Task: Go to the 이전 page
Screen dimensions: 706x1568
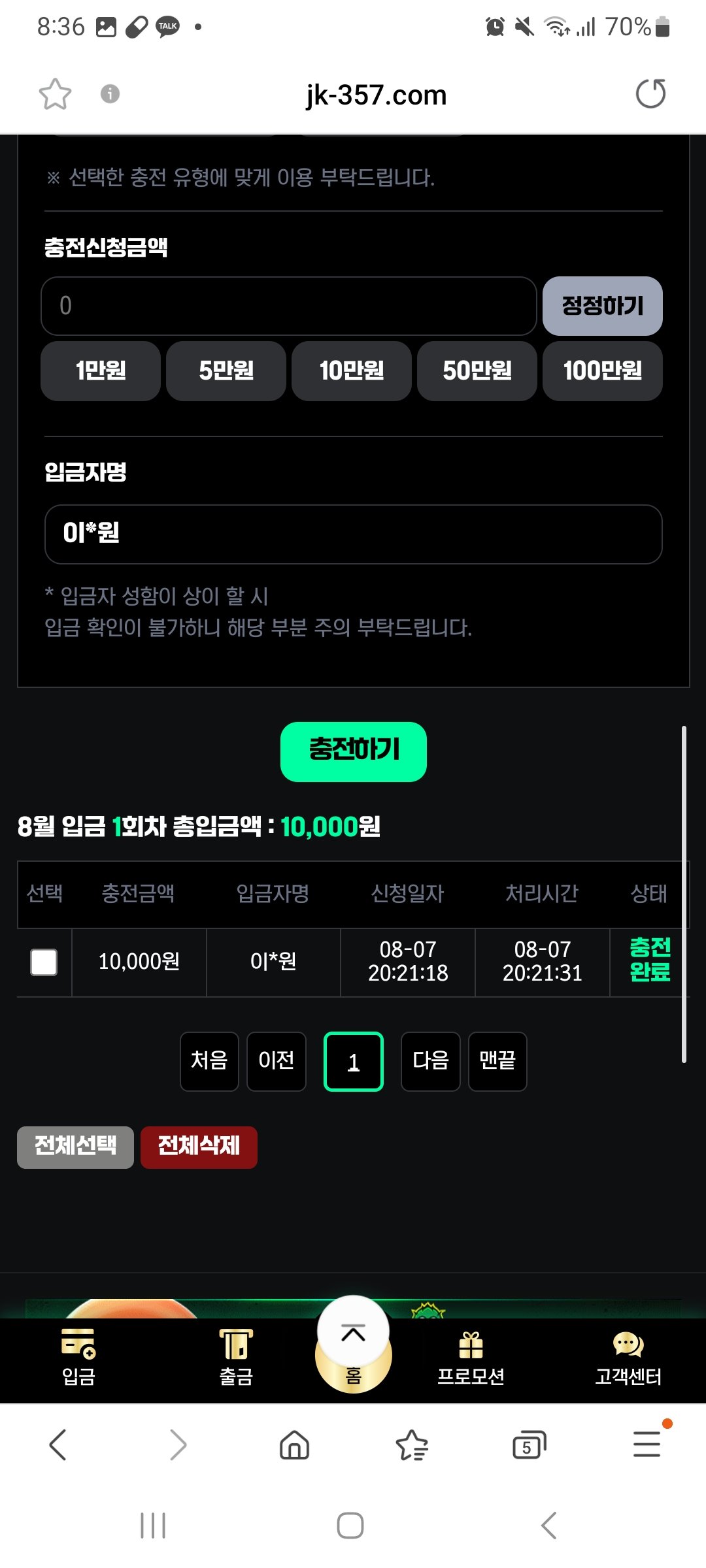Action: (276, 1061)
